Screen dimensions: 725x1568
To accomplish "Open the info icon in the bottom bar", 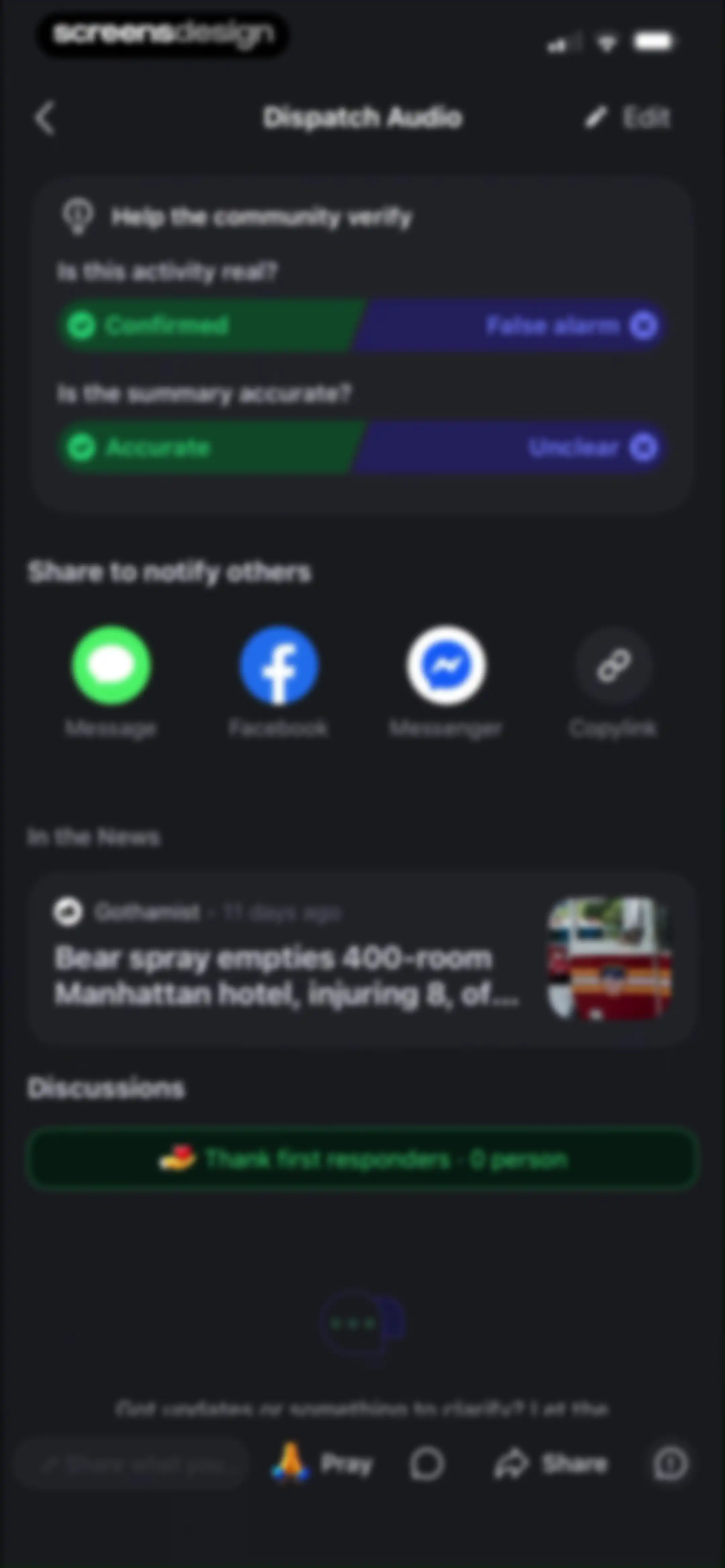I will (670, 1464).
